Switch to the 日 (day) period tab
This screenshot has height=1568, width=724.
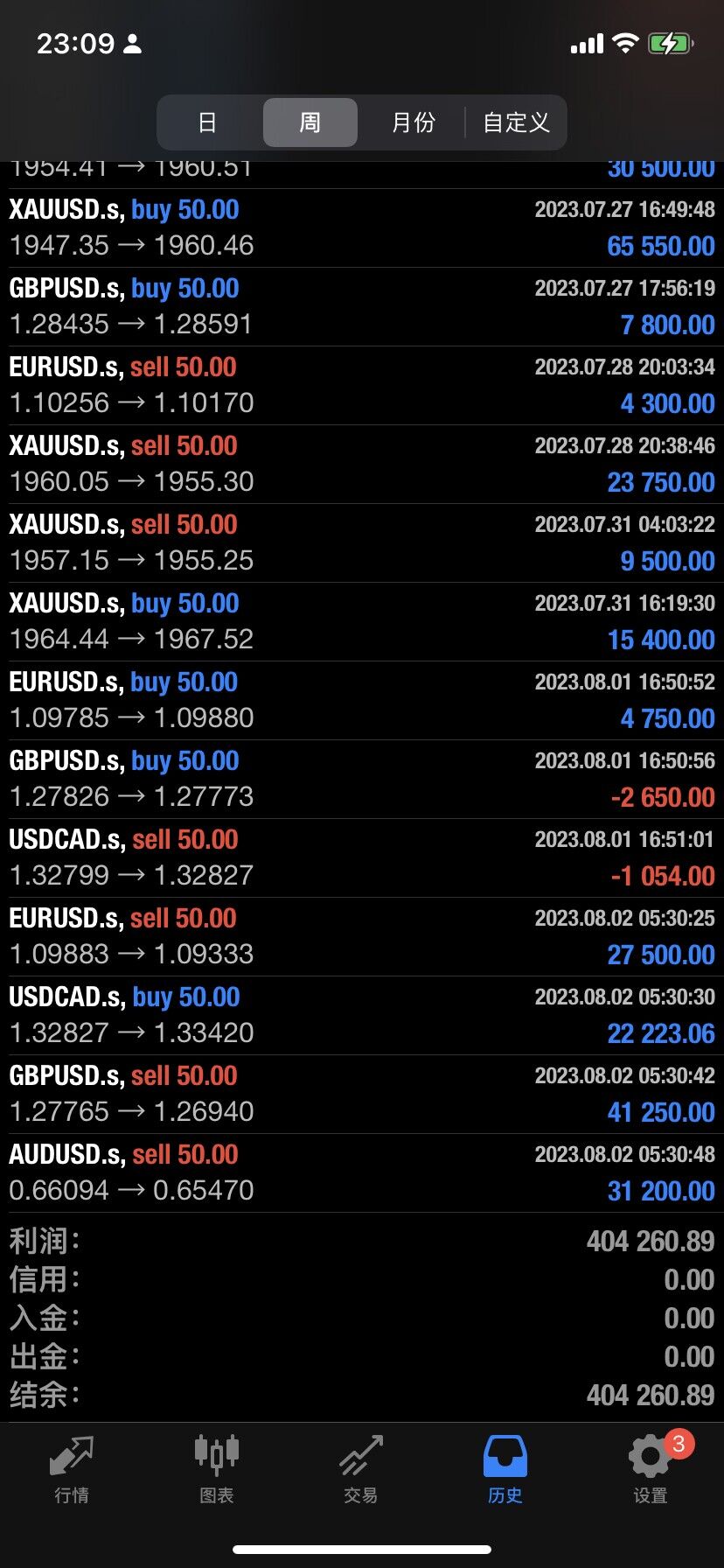[x=207, y=122]
